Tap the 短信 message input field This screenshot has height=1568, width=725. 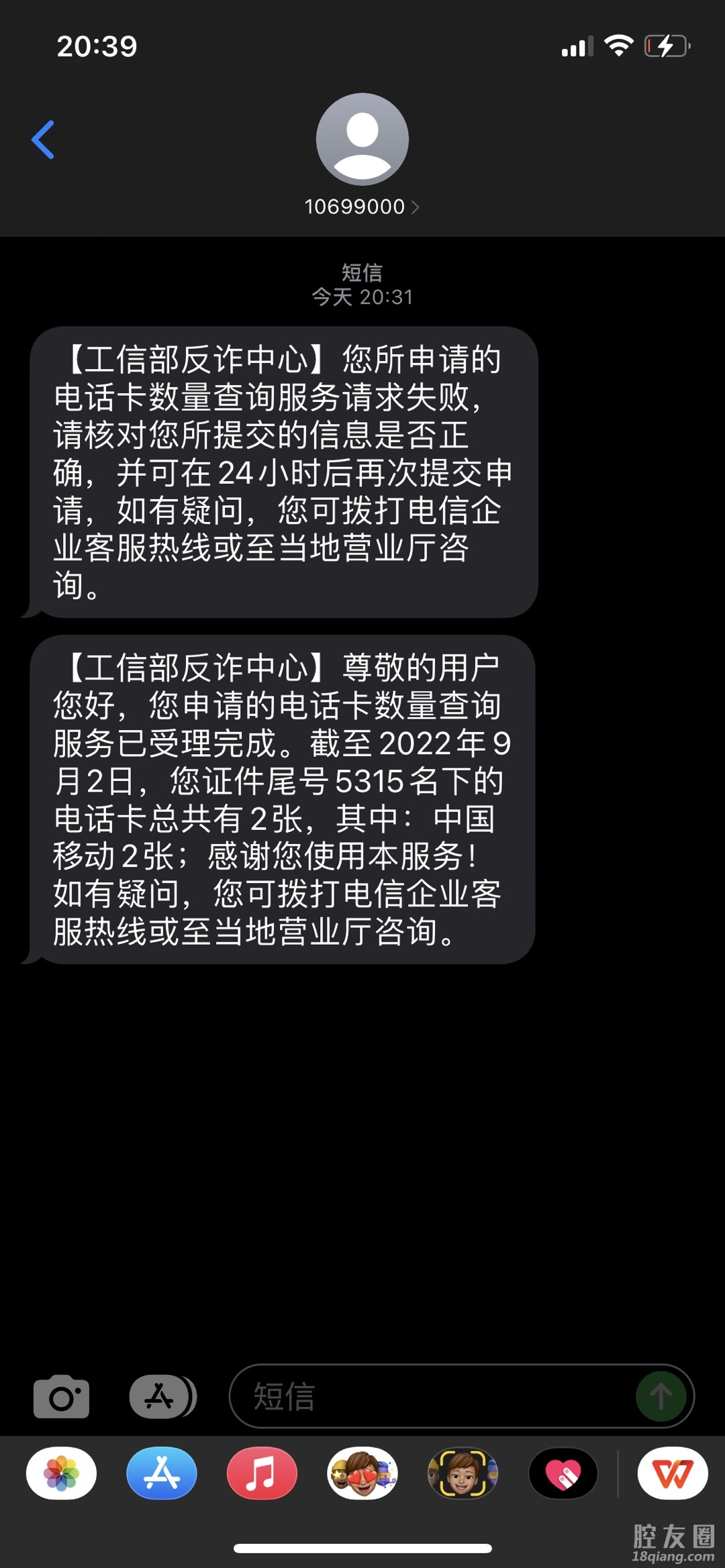click(430, 1396)
